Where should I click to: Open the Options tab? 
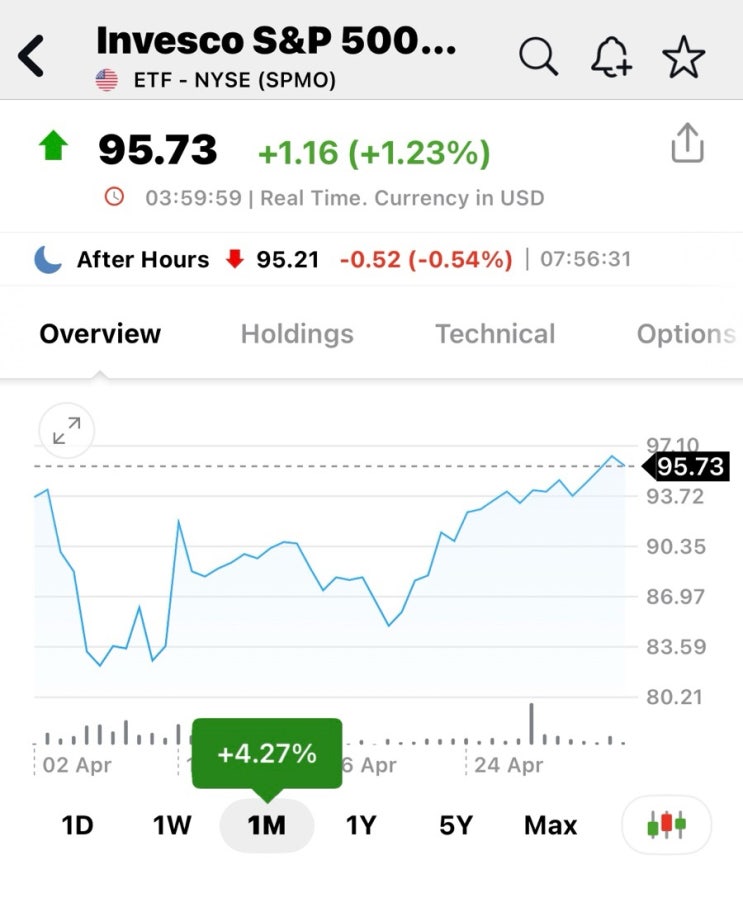pos(686,334)
